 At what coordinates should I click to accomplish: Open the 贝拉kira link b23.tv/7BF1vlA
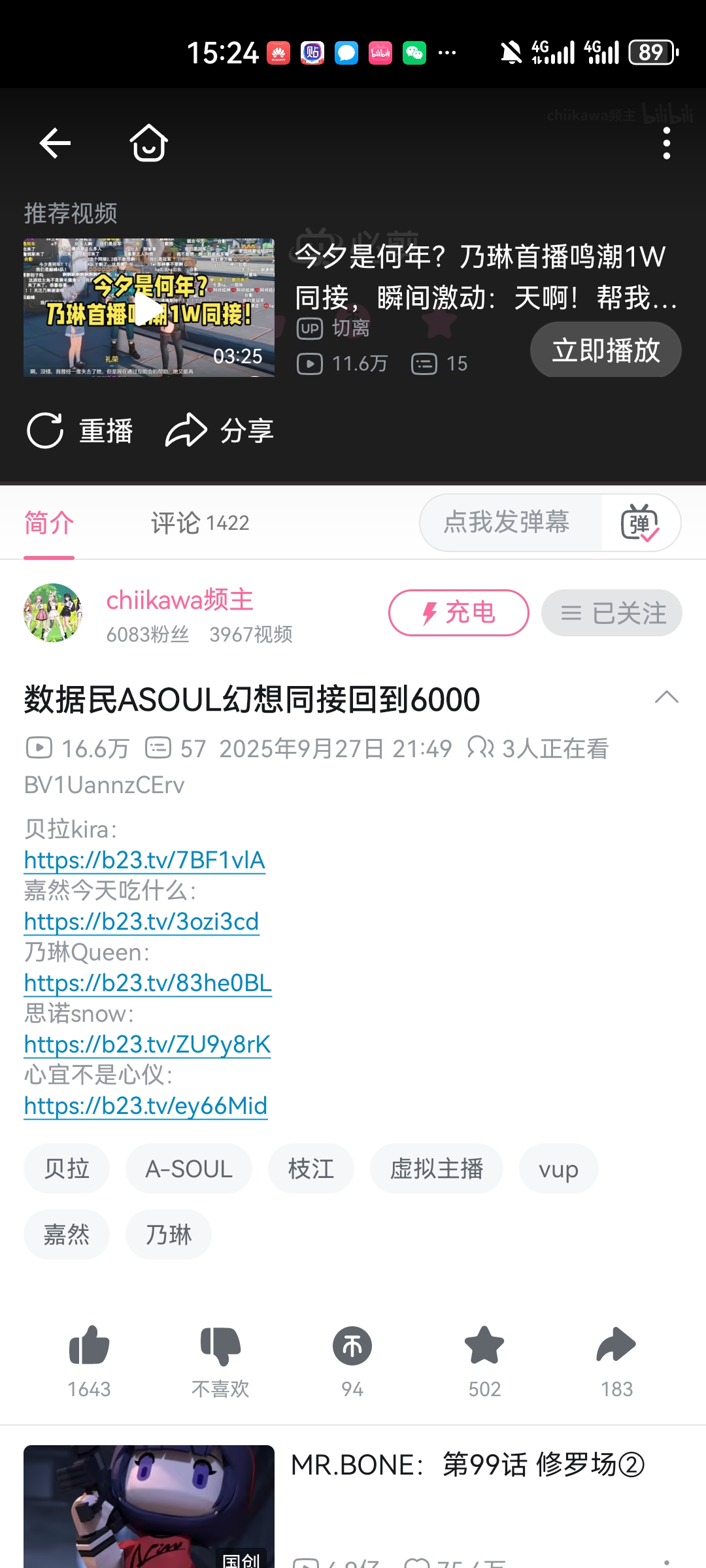(x=144, y=860)
